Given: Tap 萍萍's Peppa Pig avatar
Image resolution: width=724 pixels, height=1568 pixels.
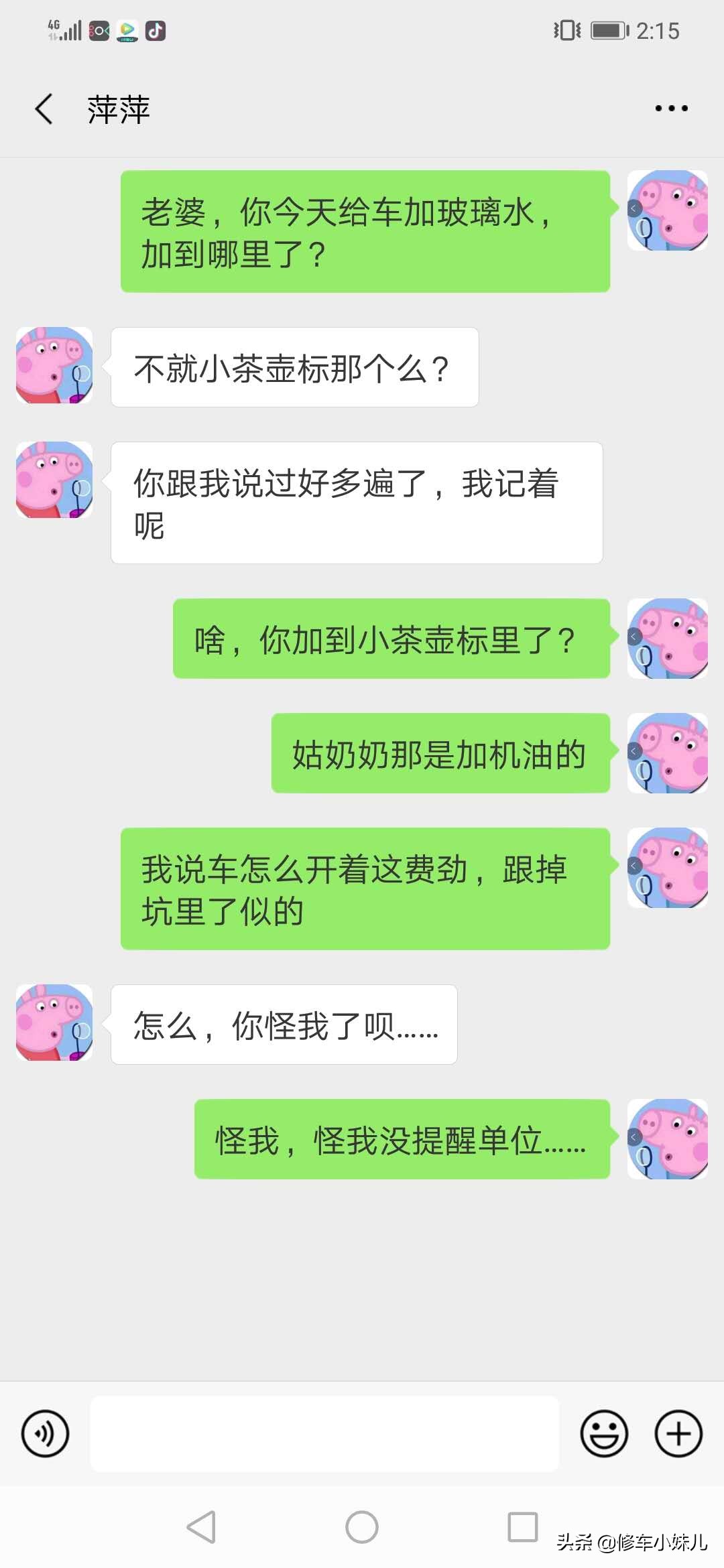Looking at the screenshot, I should coord(54,365).
